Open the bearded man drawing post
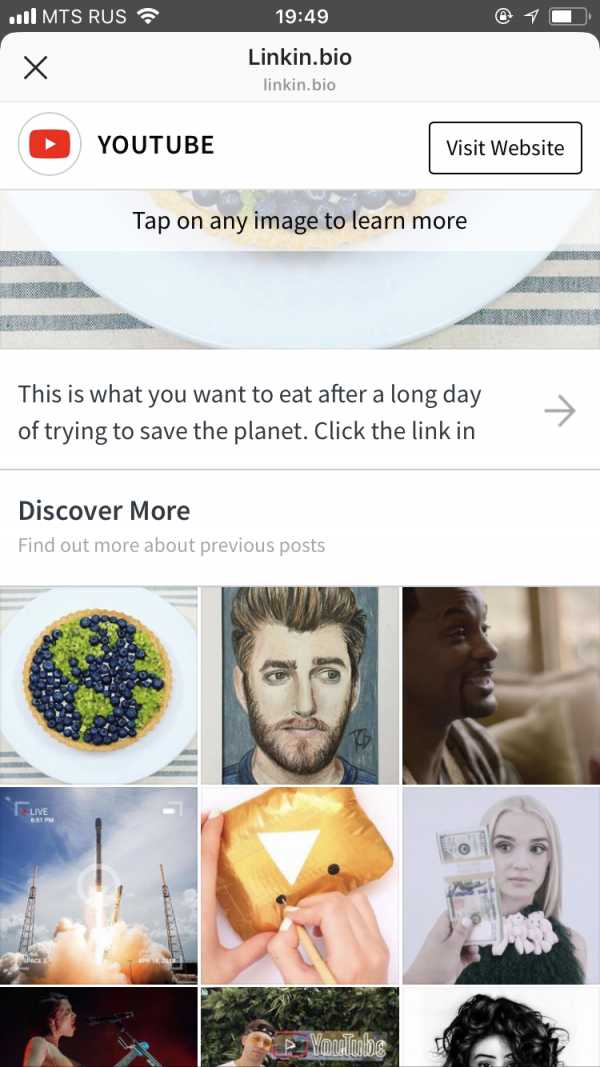The height and width of the screenshot is (1067, 600). point(300,685)
